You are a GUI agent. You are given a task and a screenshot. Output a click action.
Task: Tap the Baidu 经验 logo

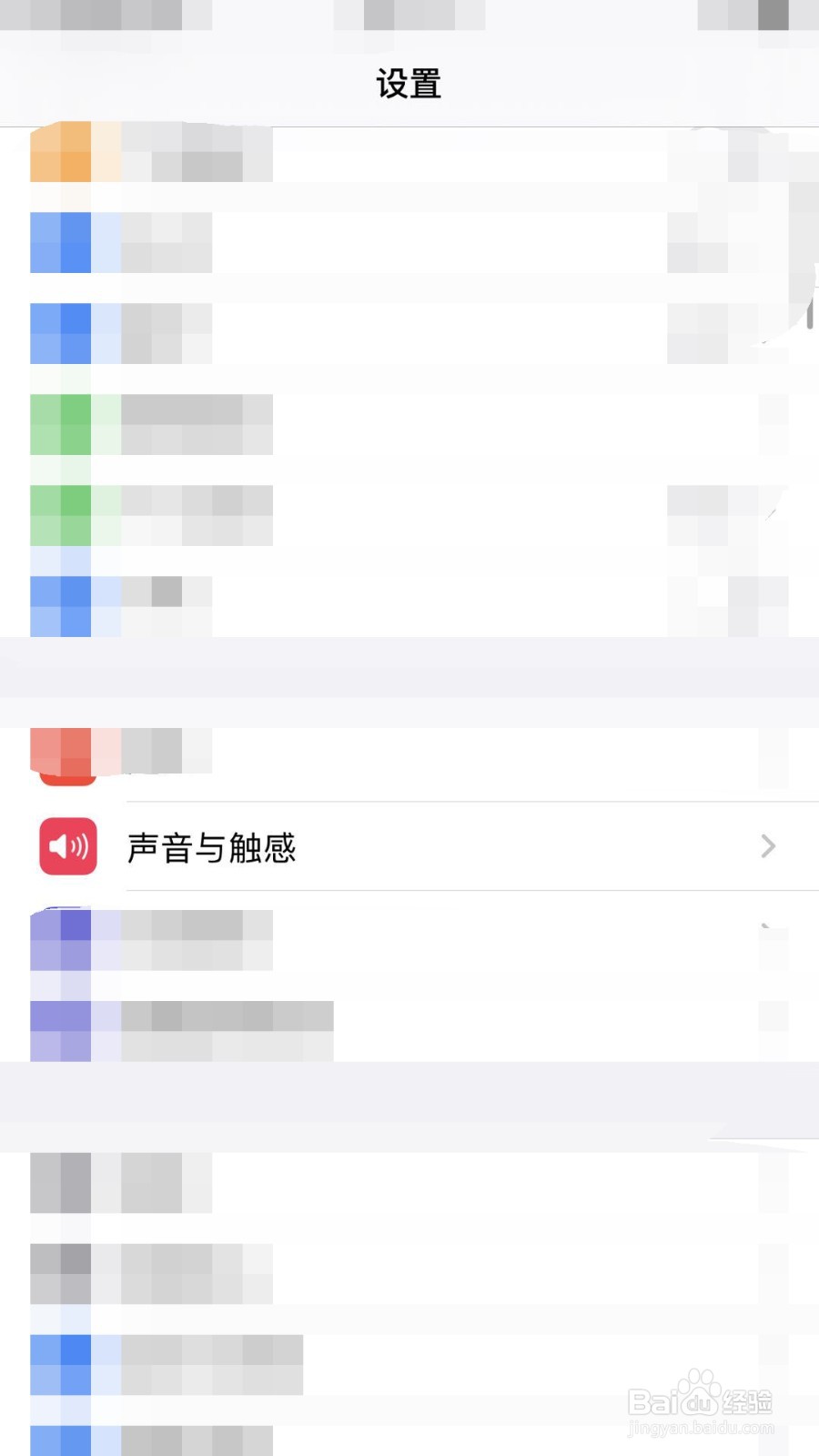701,1401
